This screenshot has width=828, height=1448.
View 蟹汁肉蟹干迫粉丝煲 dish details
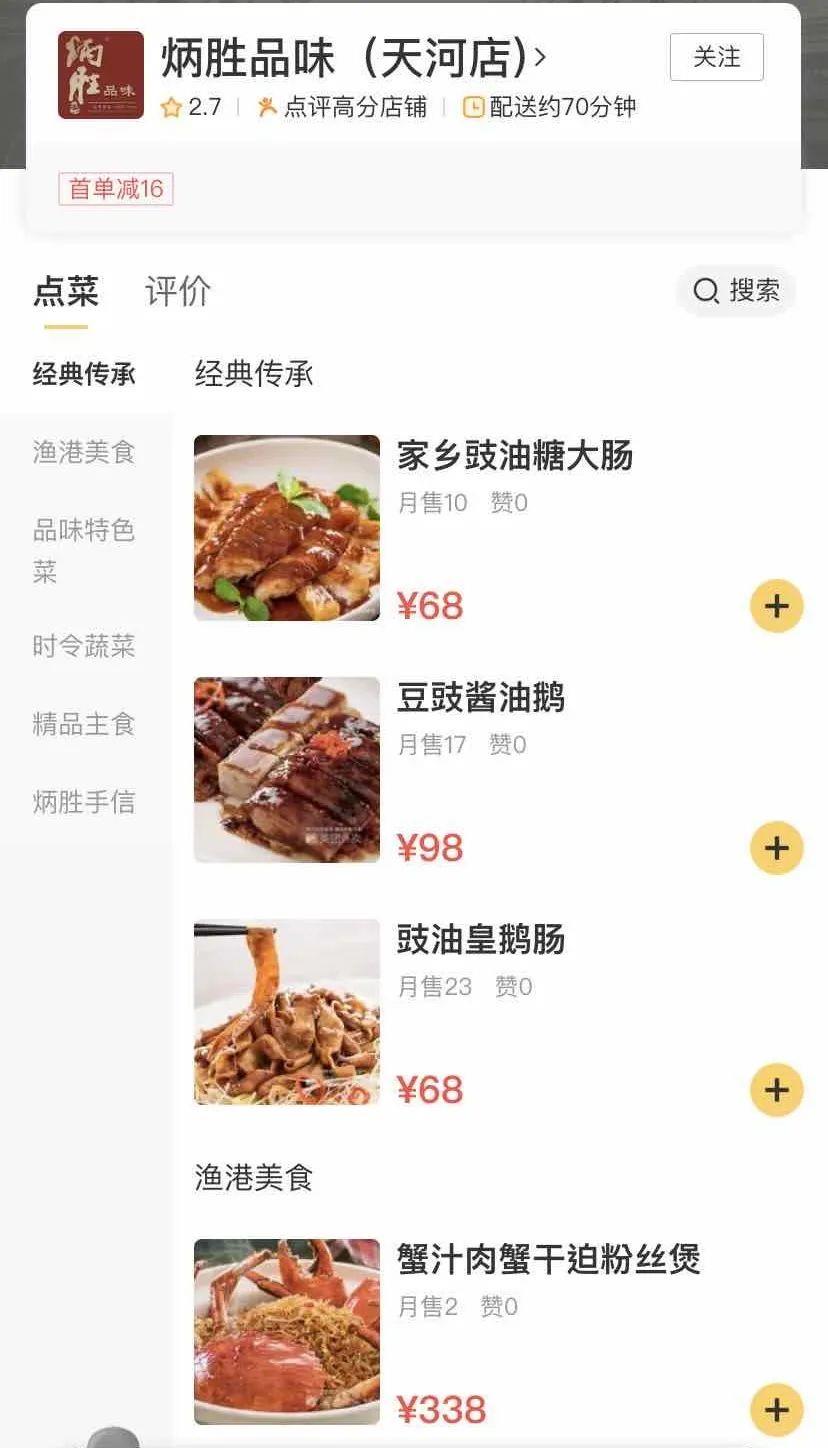(x=548, y=1259)
